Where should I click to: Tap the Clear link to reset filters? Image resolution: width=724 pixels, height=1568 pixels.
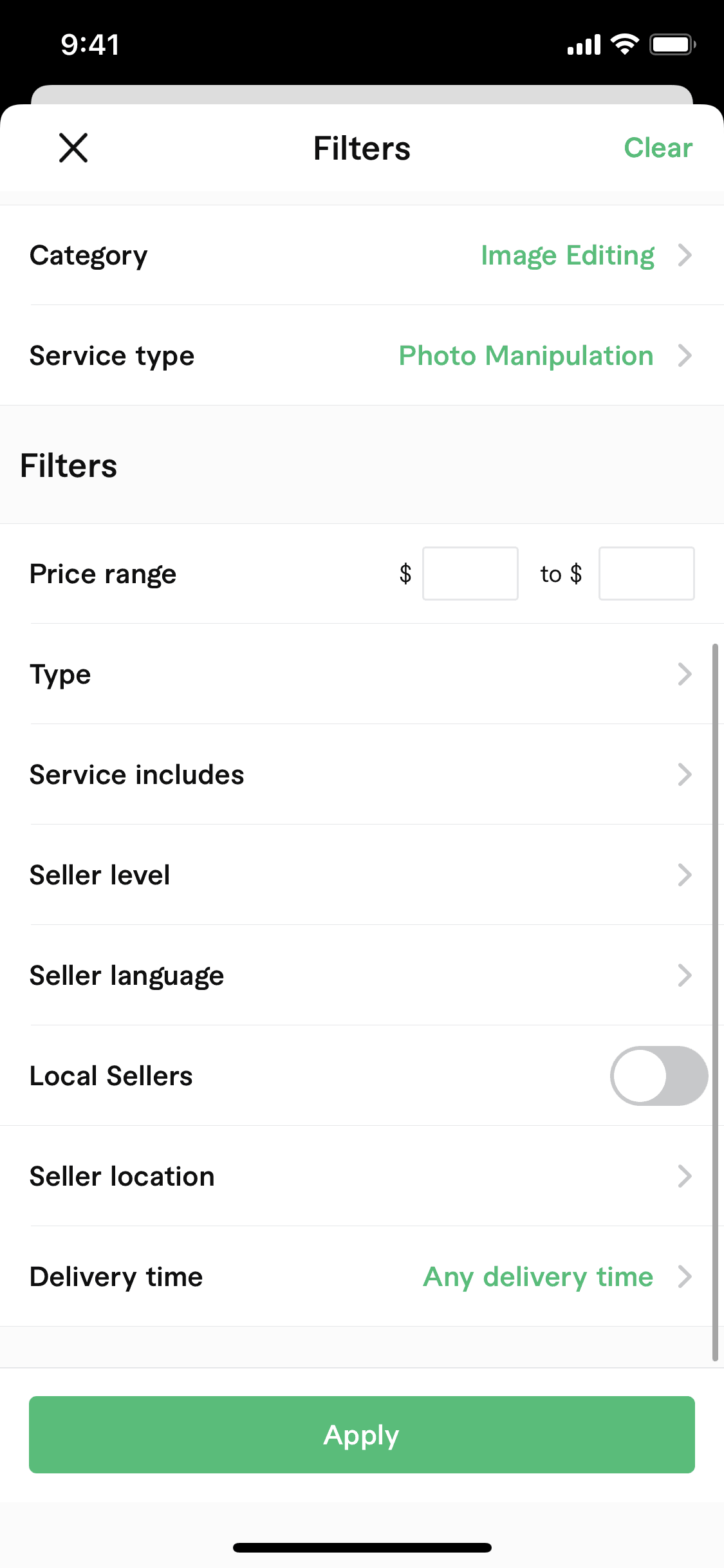657,148
